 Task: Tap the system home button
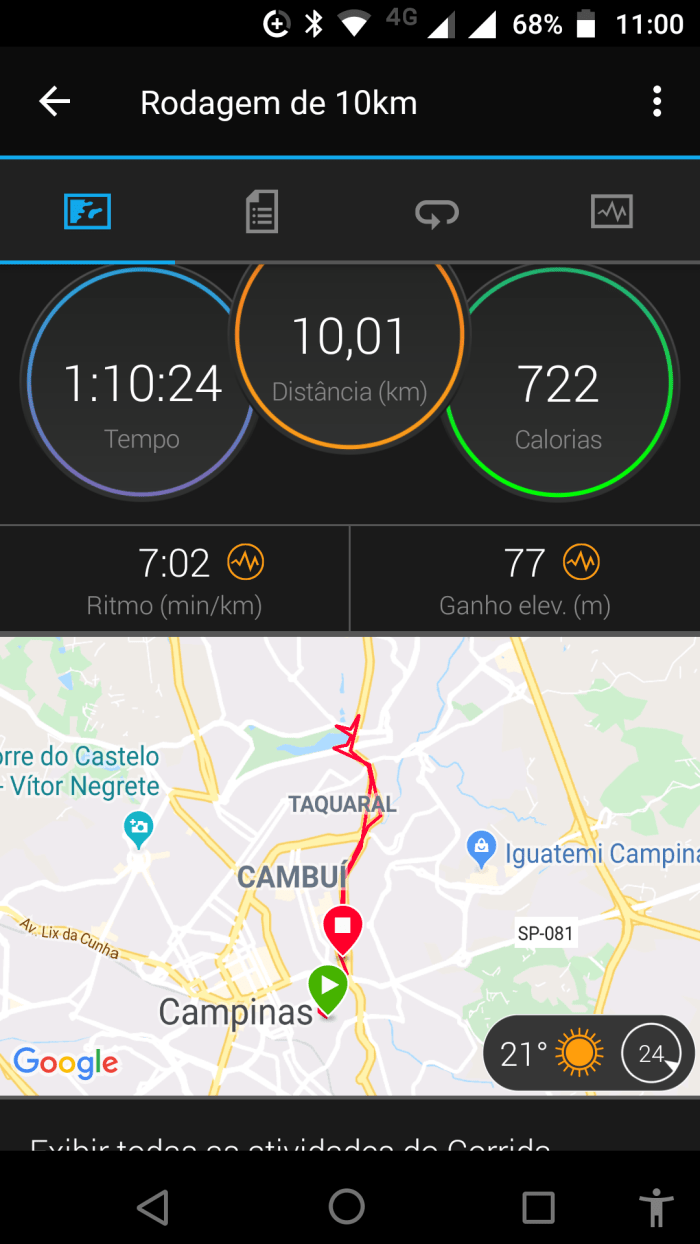click(347, 1207)
